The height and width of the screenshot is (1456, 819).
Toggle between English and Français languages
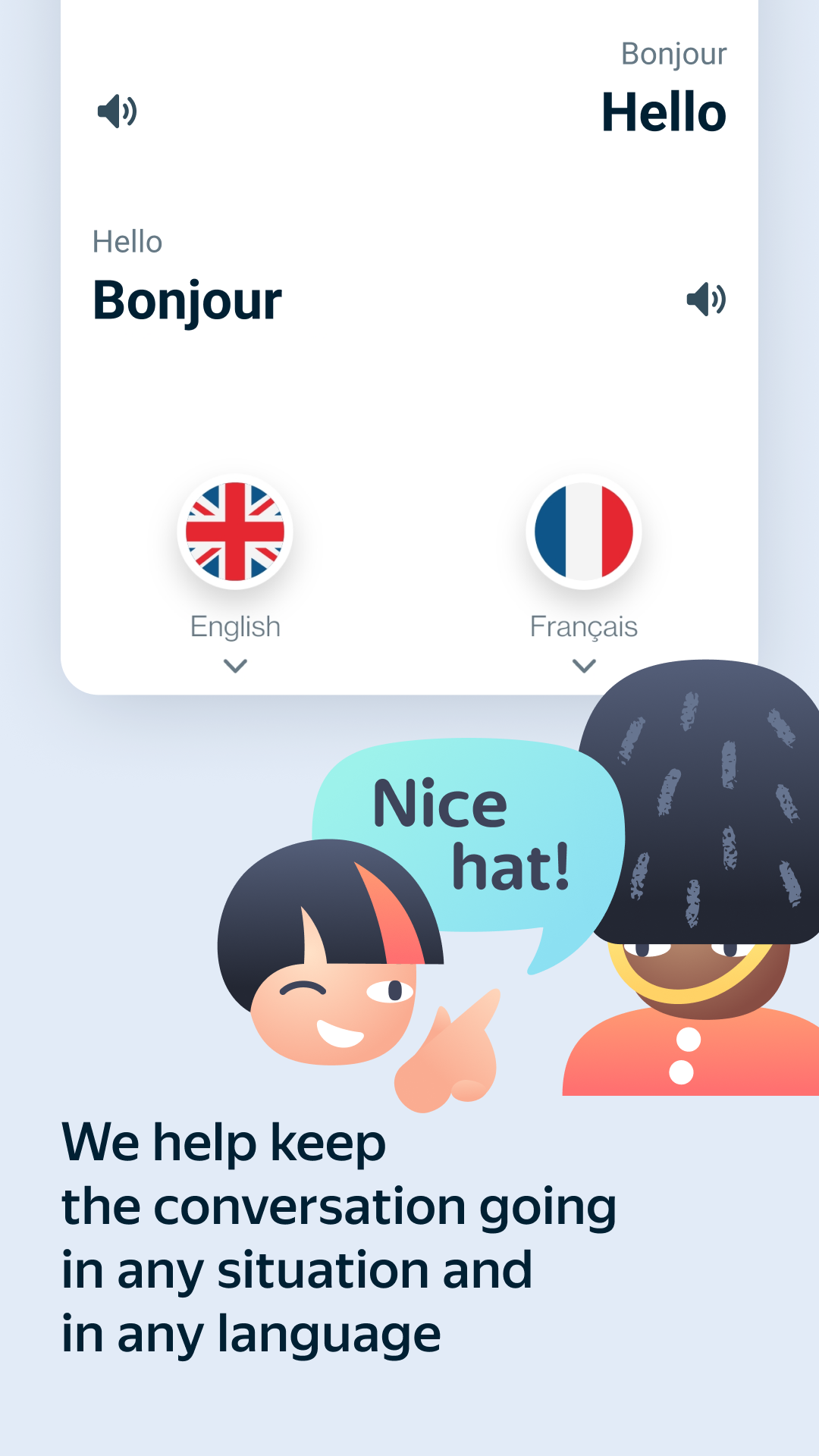pyautogui.click(x=409, y=569)
